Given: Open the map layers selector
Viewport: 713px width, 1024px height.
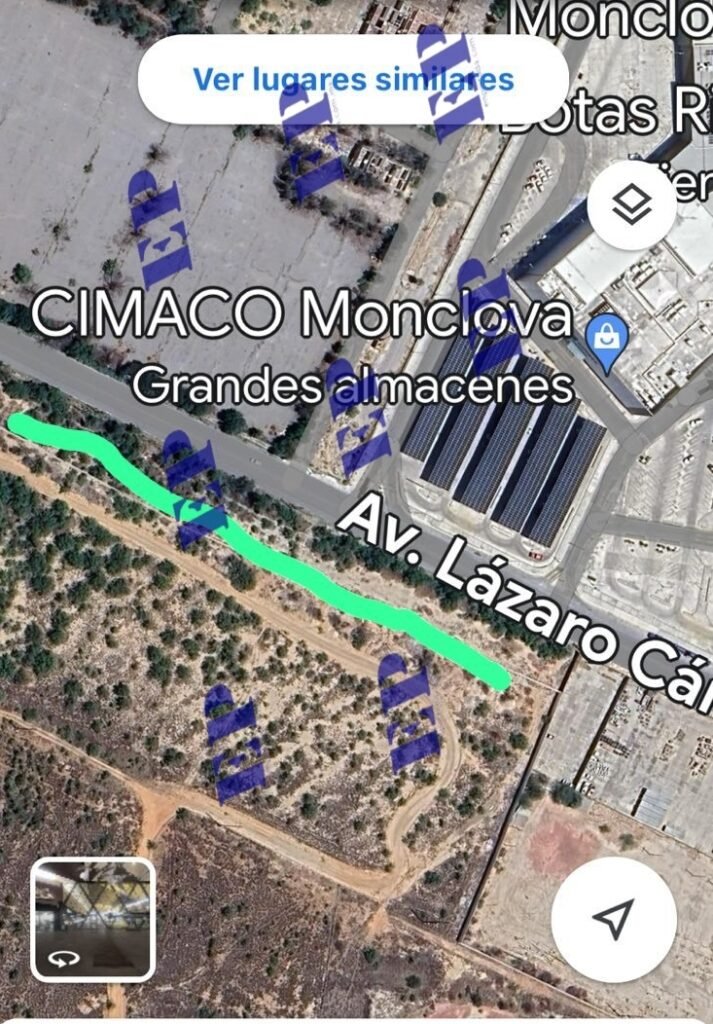Looking at the screenshot, I should point(631,206).
